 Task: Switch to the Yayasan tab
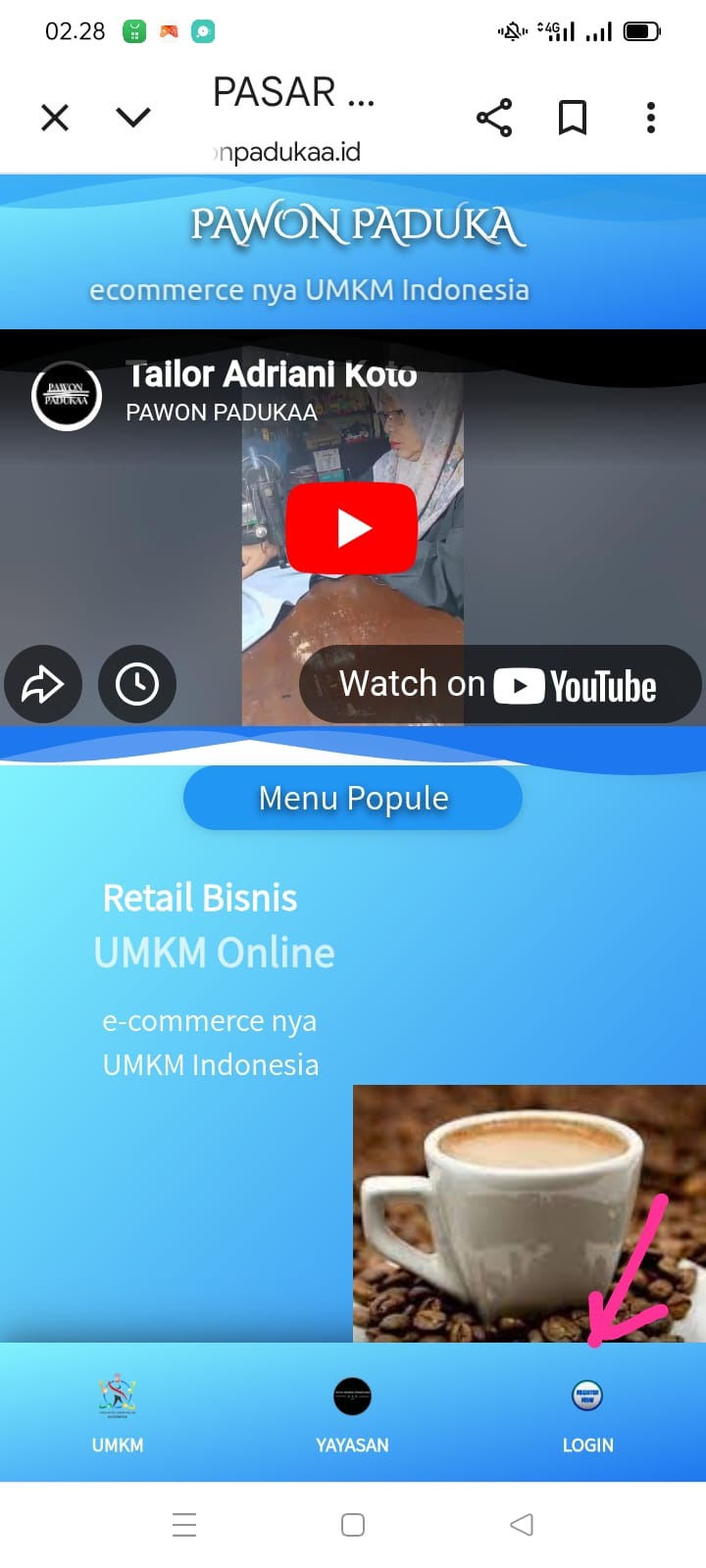click(352, 1413)
